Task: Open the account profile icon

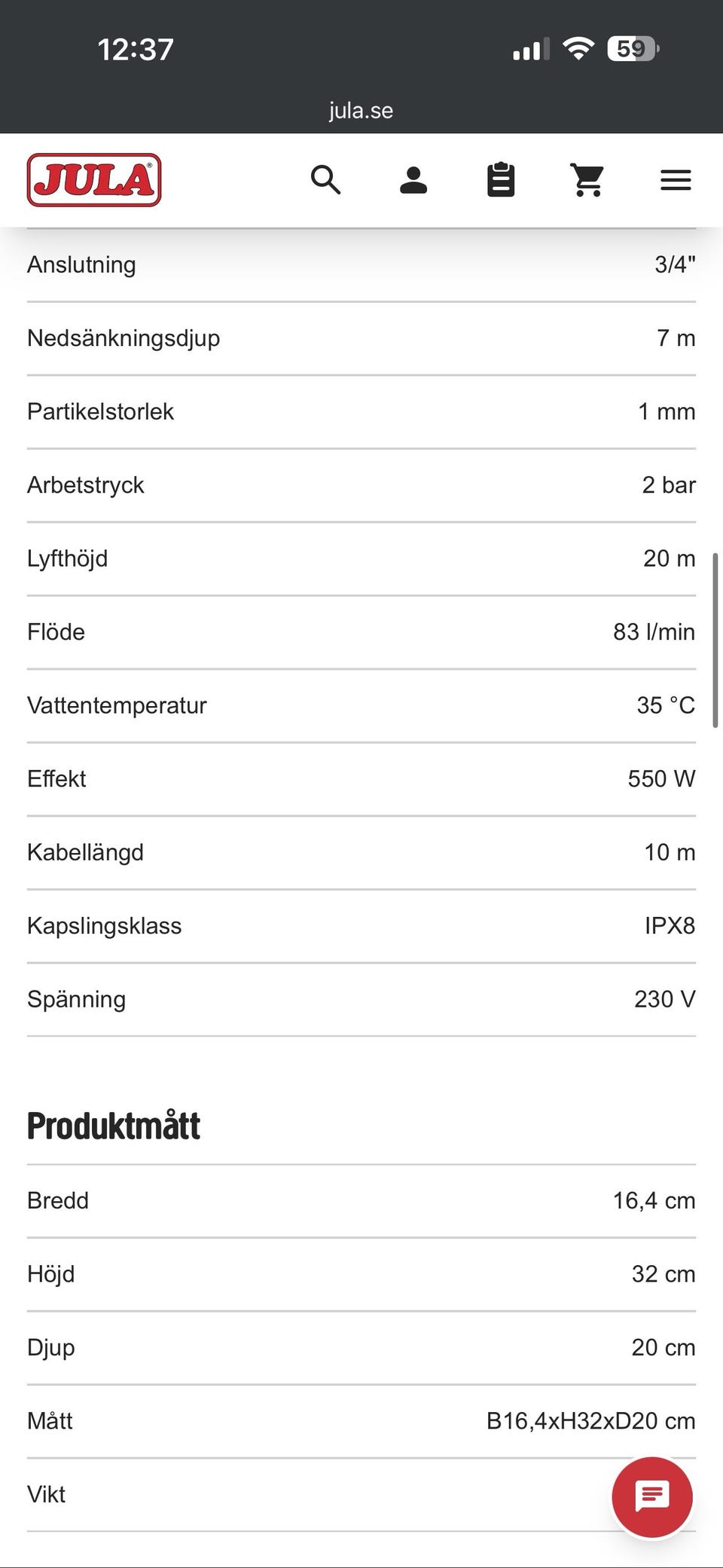Action: click(413, 179)
